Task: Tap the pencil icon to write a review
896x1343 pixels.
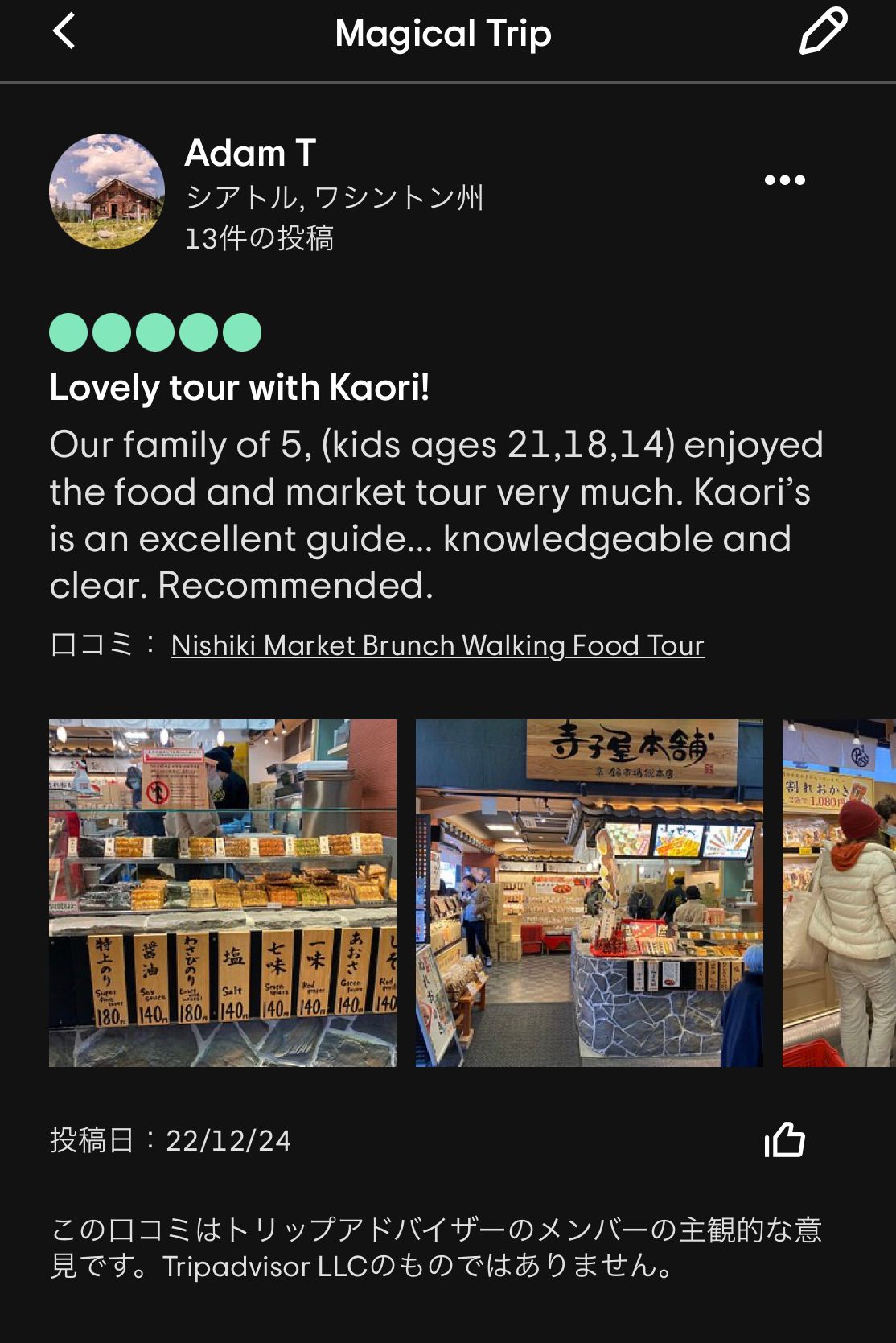Action: [823, 32]
